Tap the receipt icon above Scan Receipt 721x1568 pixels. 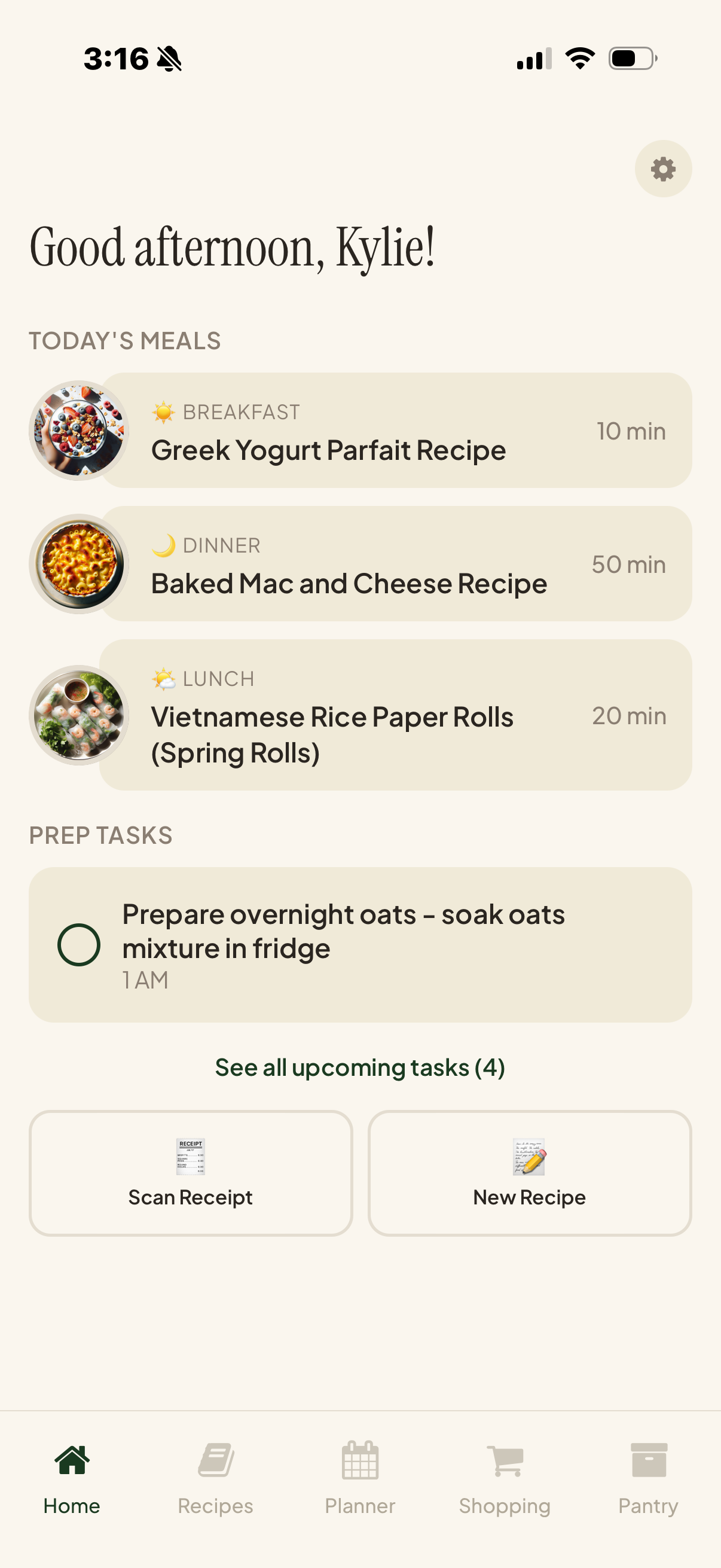[191, 1158]
